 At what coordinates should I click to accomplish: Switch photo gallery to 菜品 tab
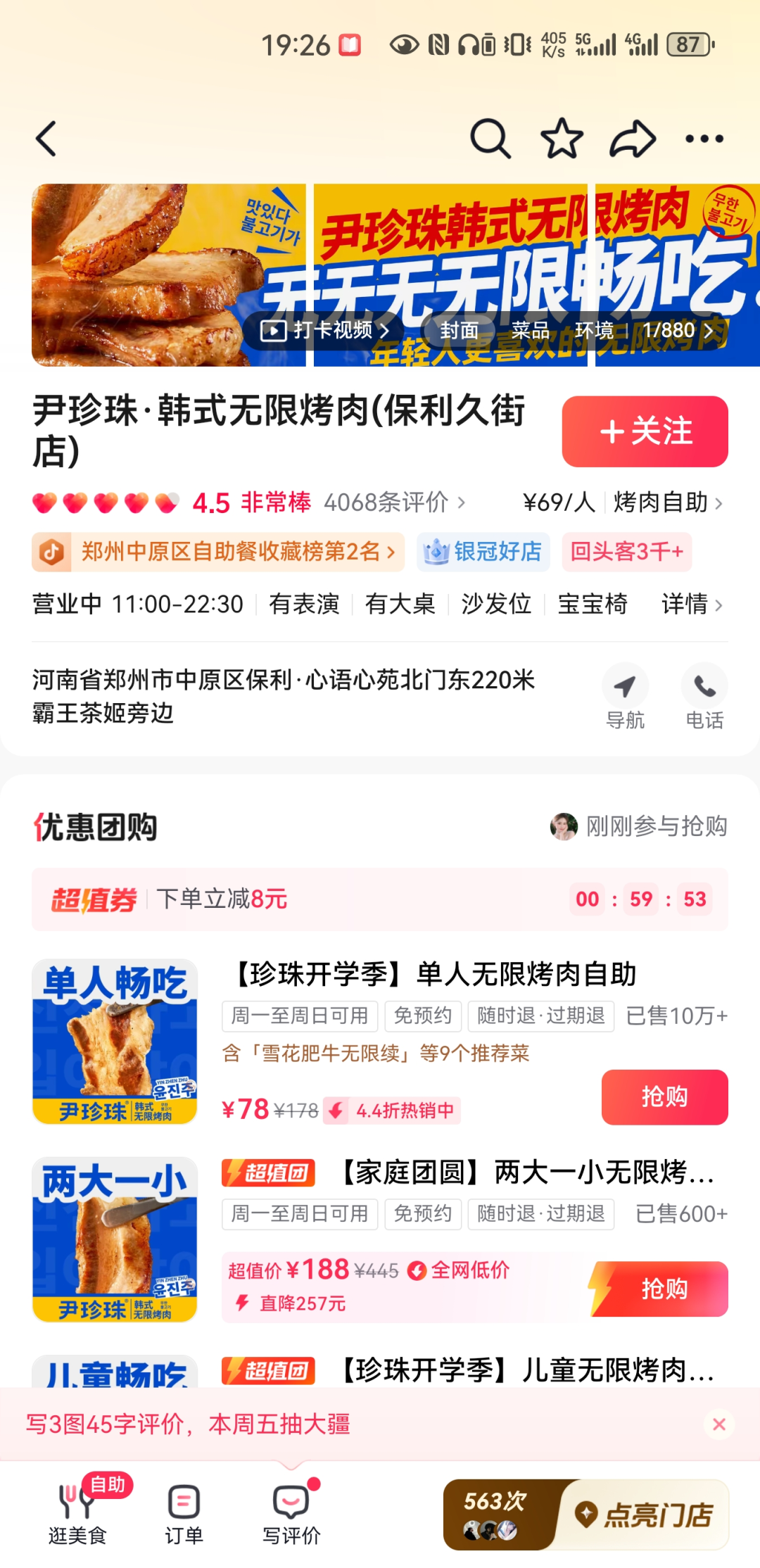[531, 330]
